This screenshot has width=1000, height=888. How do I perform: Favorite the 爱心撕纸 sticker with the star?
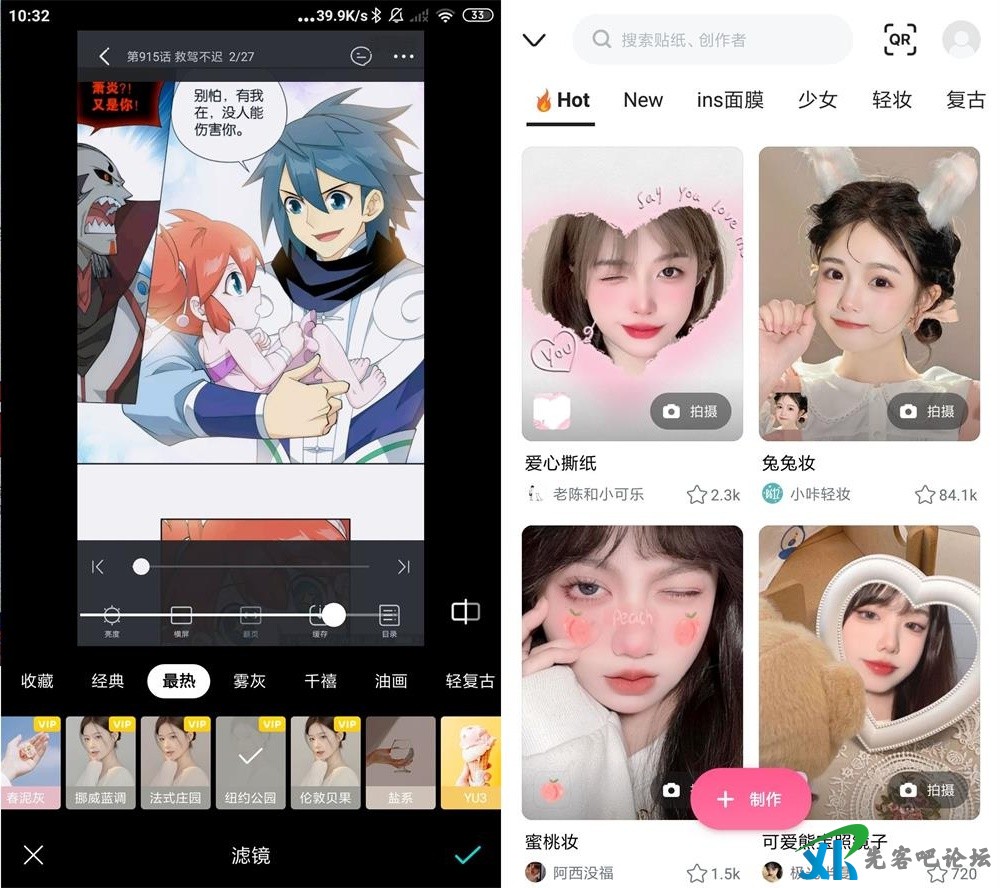point(696,494)
